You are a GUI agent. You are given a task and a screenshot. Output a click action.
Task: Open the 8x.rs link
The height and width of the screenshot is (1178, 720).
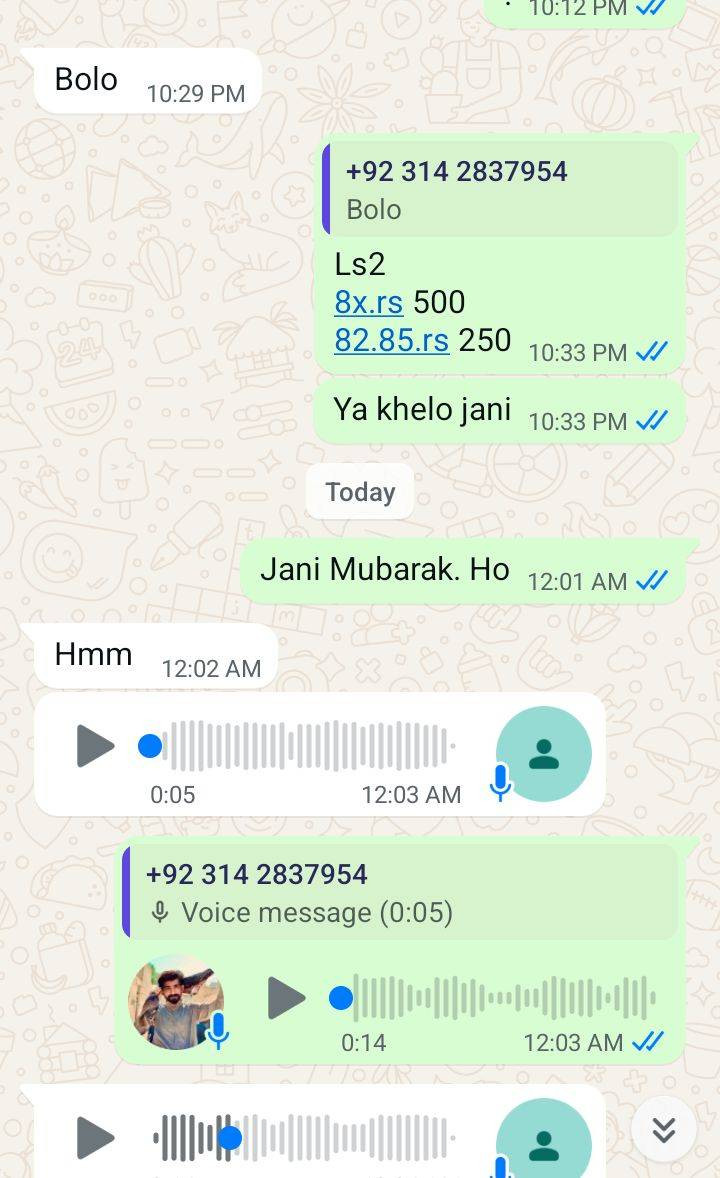[369, 302]
